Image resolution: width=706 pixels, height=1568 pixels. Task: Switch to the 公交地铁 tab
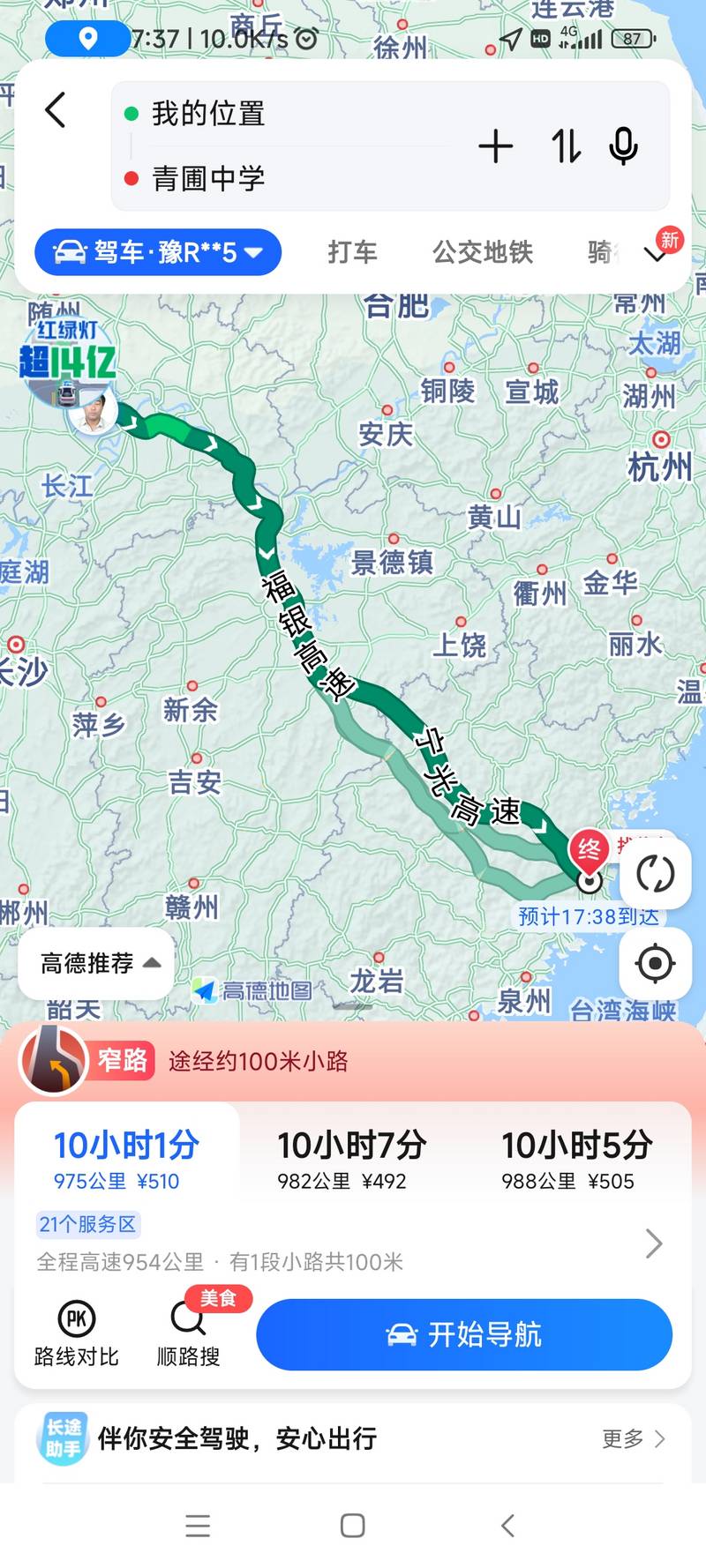coord(482,252)
